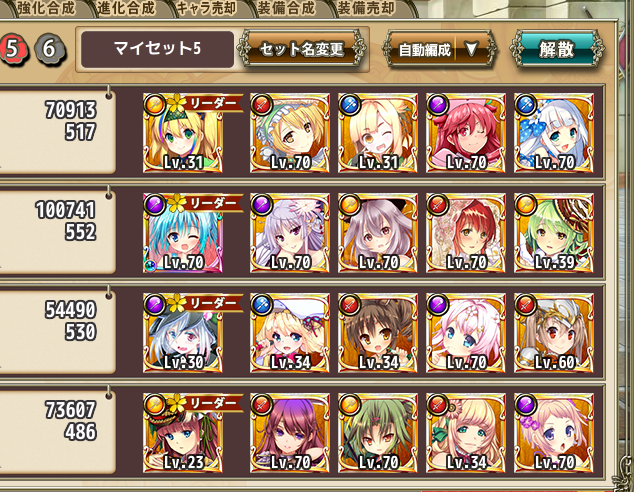Open the キャラ売却 tab
This screenshot has width=636, height=492.
(206, 7)
